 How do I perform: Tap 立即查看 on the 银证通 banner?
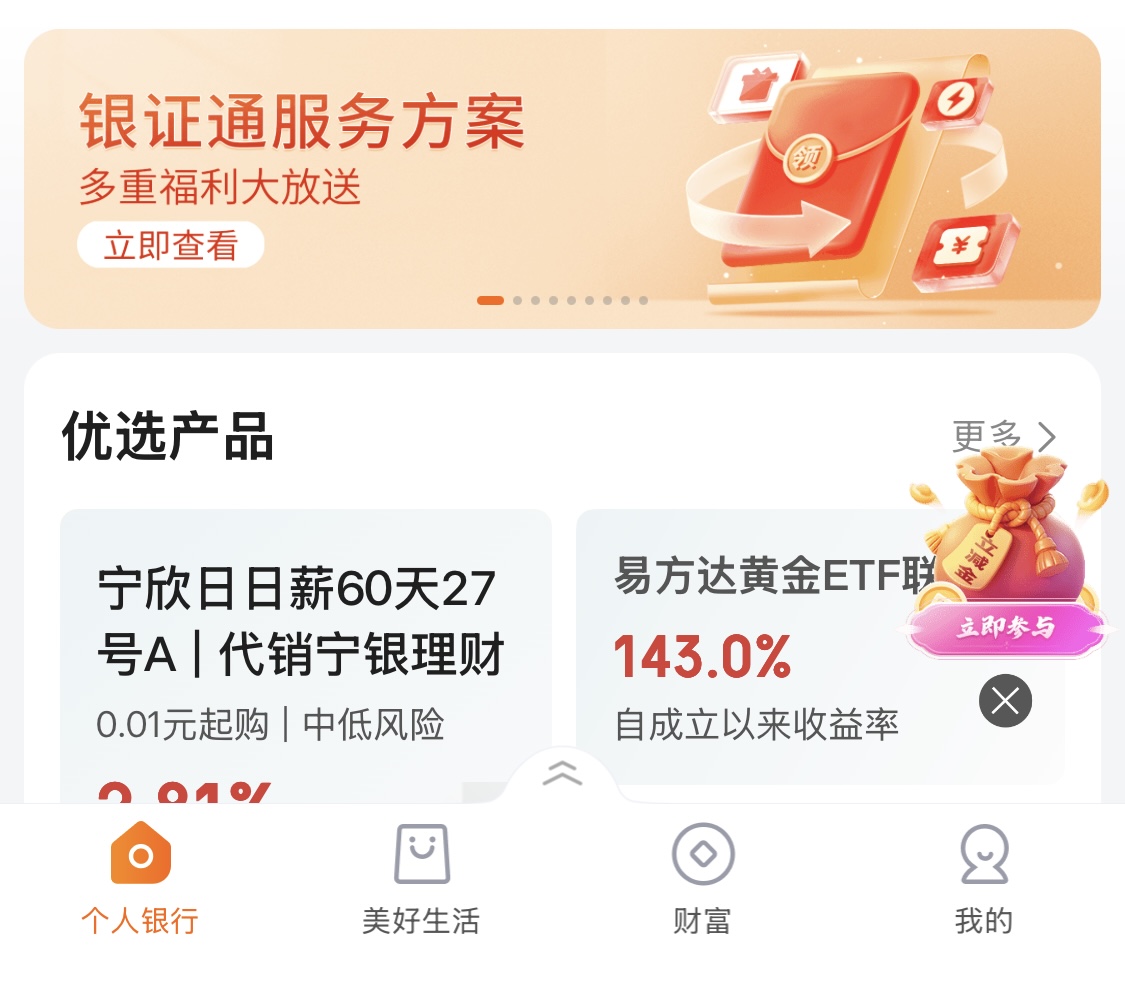pyautogui.click(x=170, y=245)
